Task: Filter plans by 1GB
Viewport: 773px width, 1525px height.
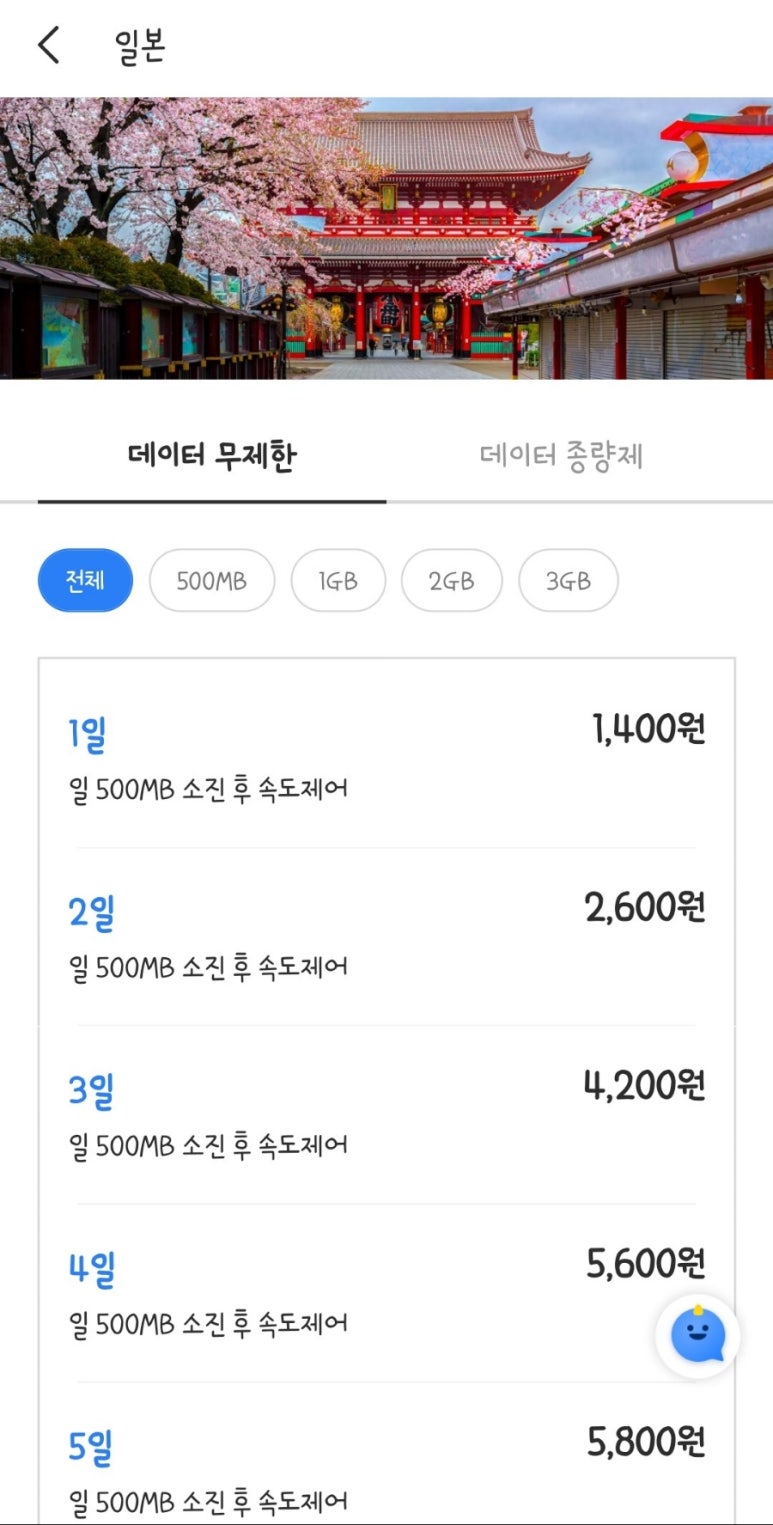Action: [x=338, y=580]
